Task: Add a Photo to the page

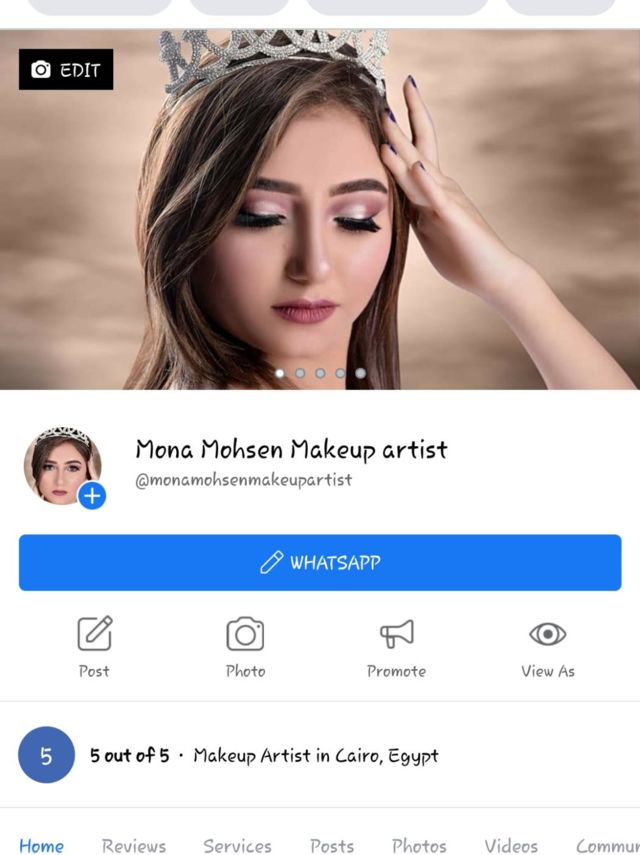Action: [x=245, y=647]
